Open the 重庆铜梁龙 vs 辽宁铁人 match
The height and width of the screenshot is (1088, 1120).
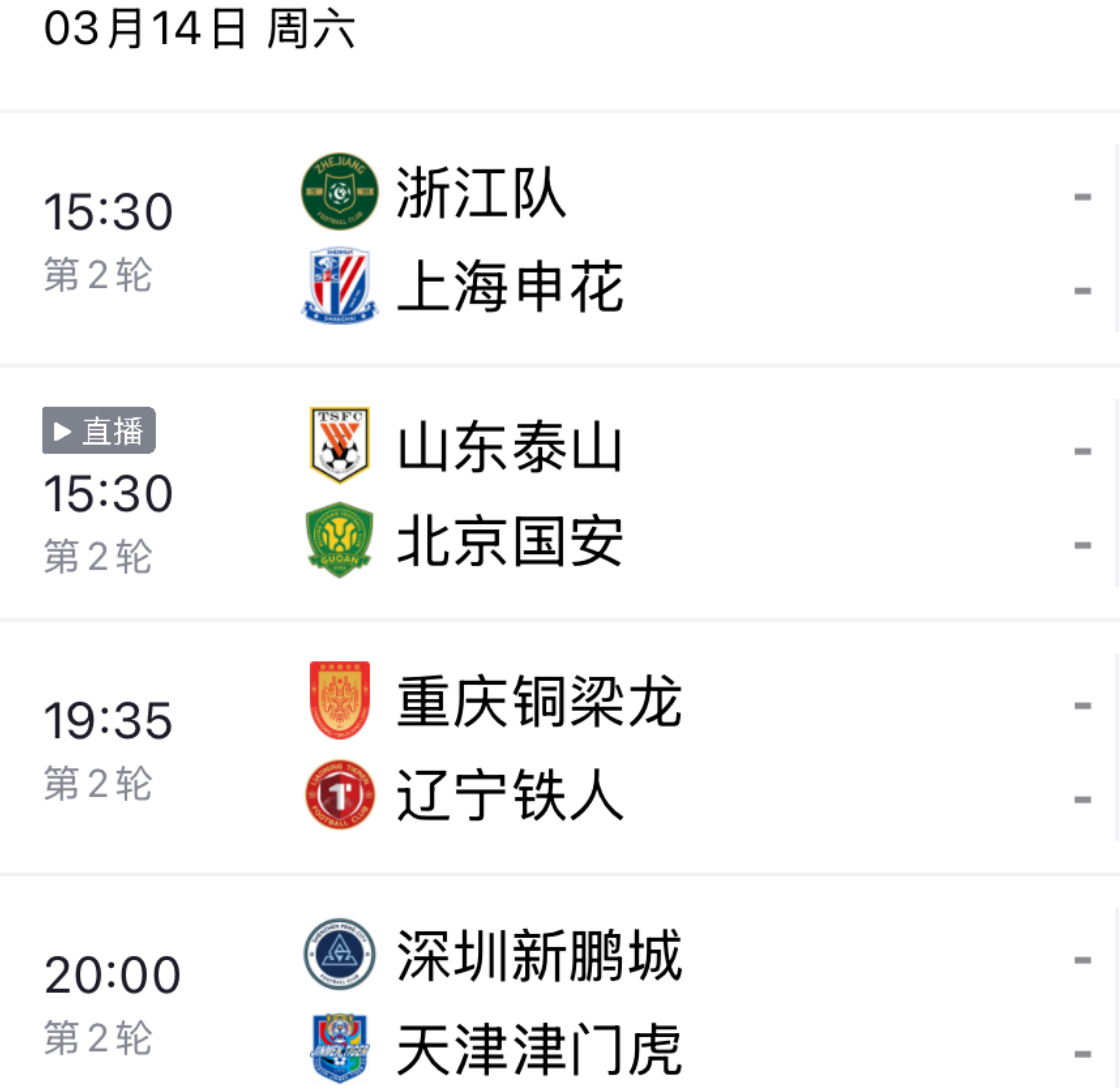pos(560,748)
